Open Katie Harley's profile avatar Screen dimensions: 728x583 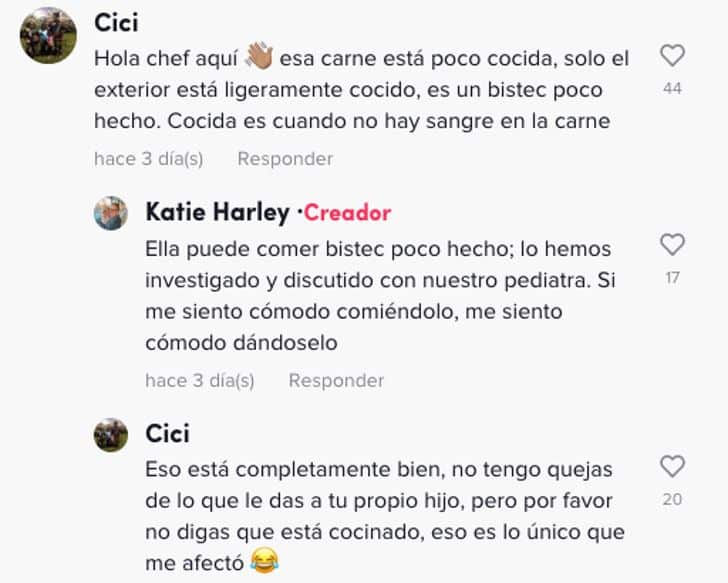pos(111,213)
